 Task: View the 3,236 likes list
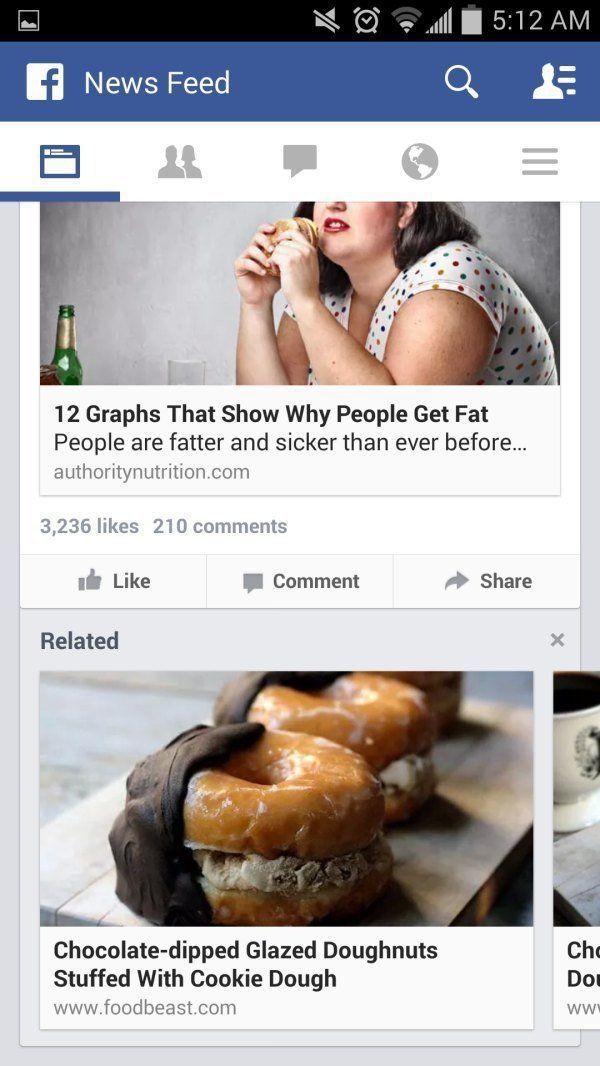(x=89, y=526)
